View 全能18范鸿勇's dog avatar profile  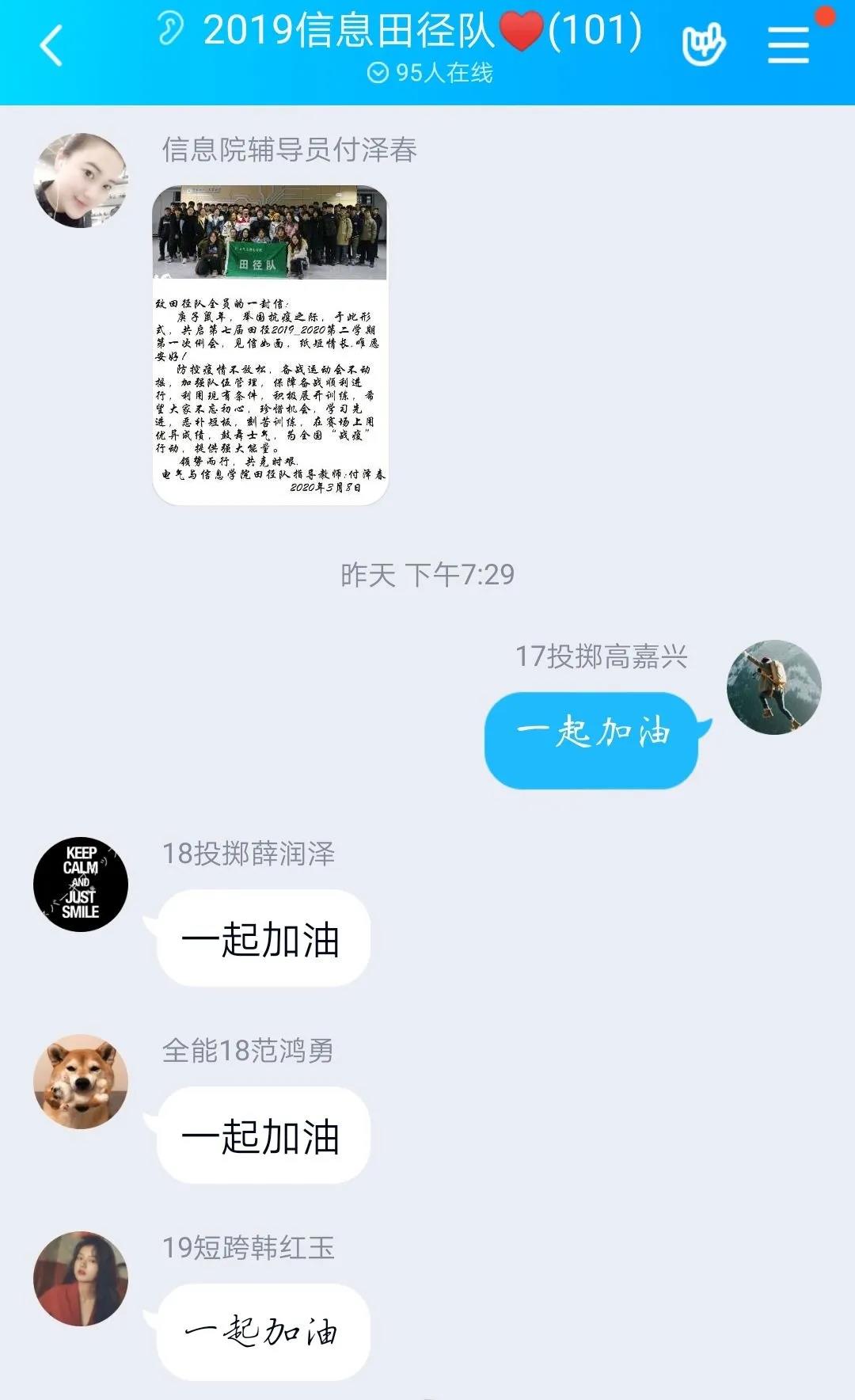(81, 1081)
